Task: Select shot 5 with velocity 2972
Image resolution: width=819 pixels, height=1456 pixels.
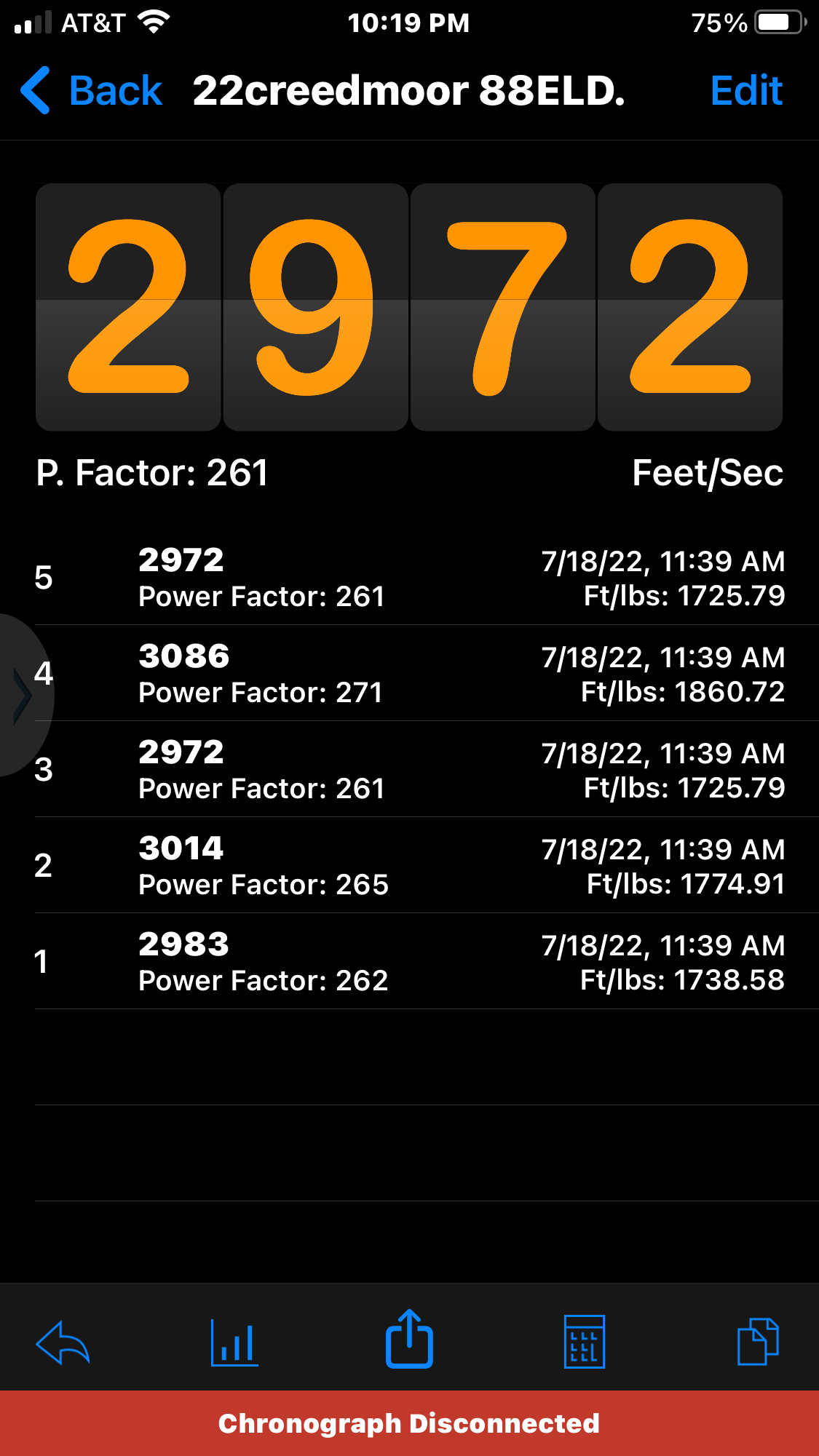Action: (x=409, y=578)
